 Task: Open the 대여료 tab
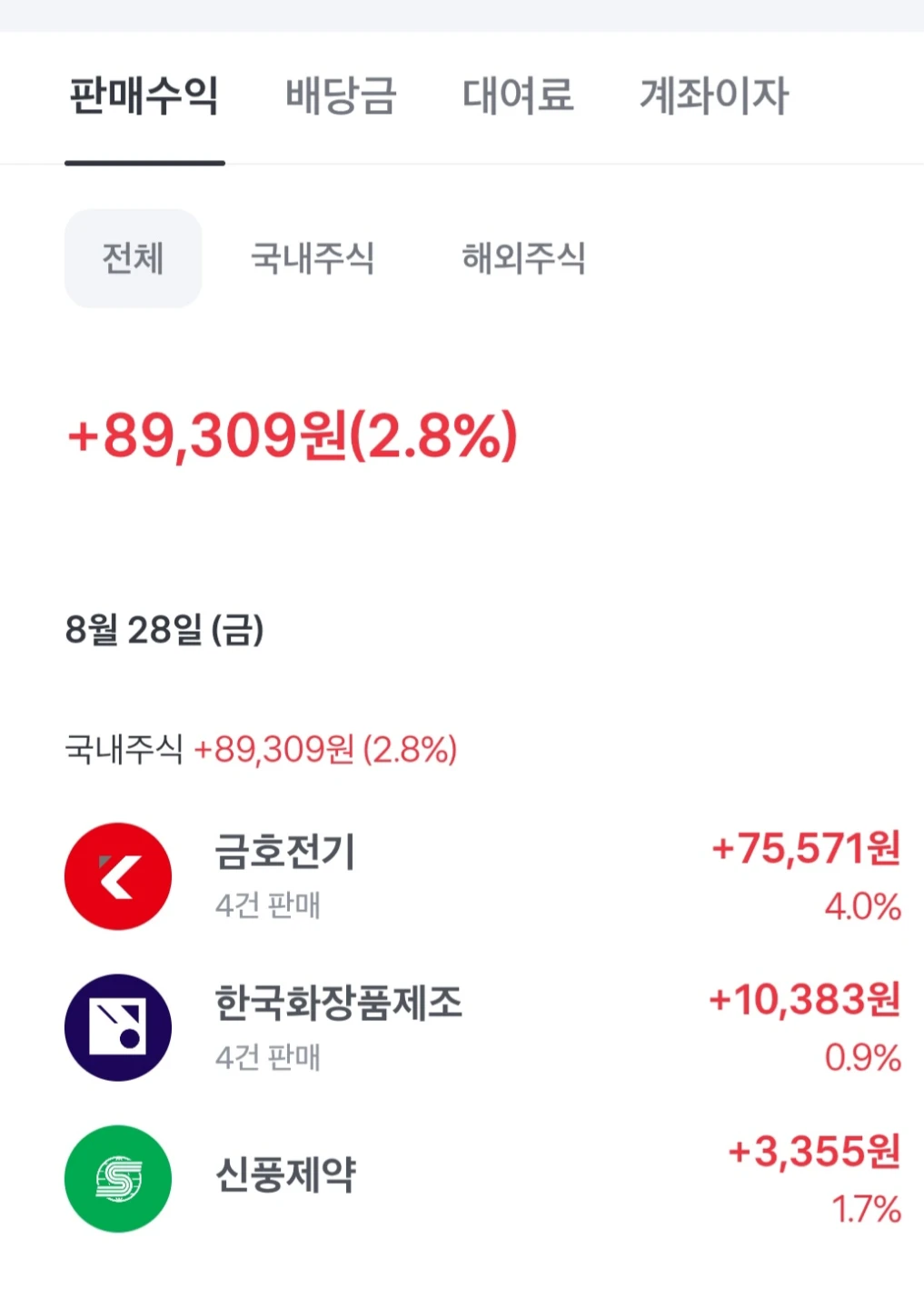[518, 95]
